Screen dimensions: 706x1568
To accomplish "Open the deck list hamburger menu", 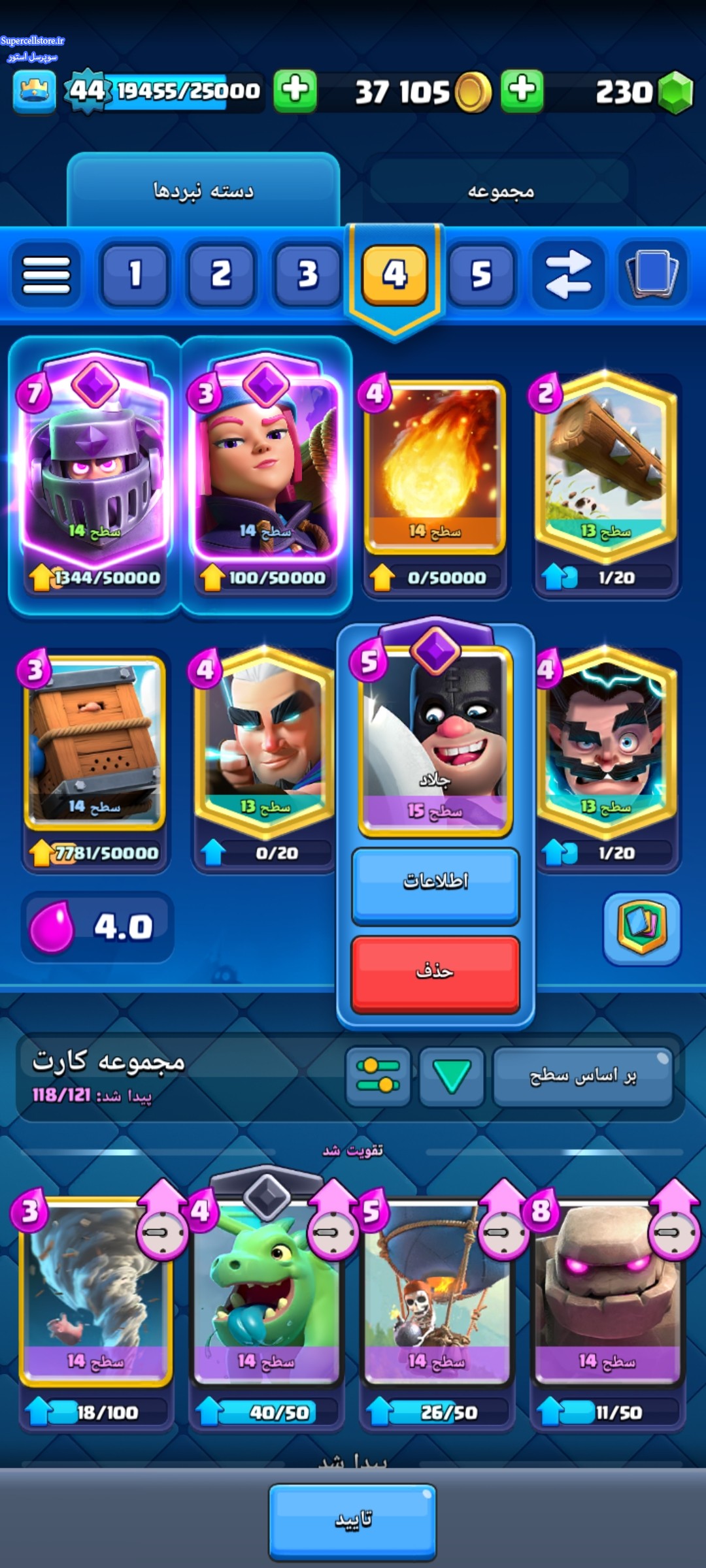I will click(x=46, y=274).
